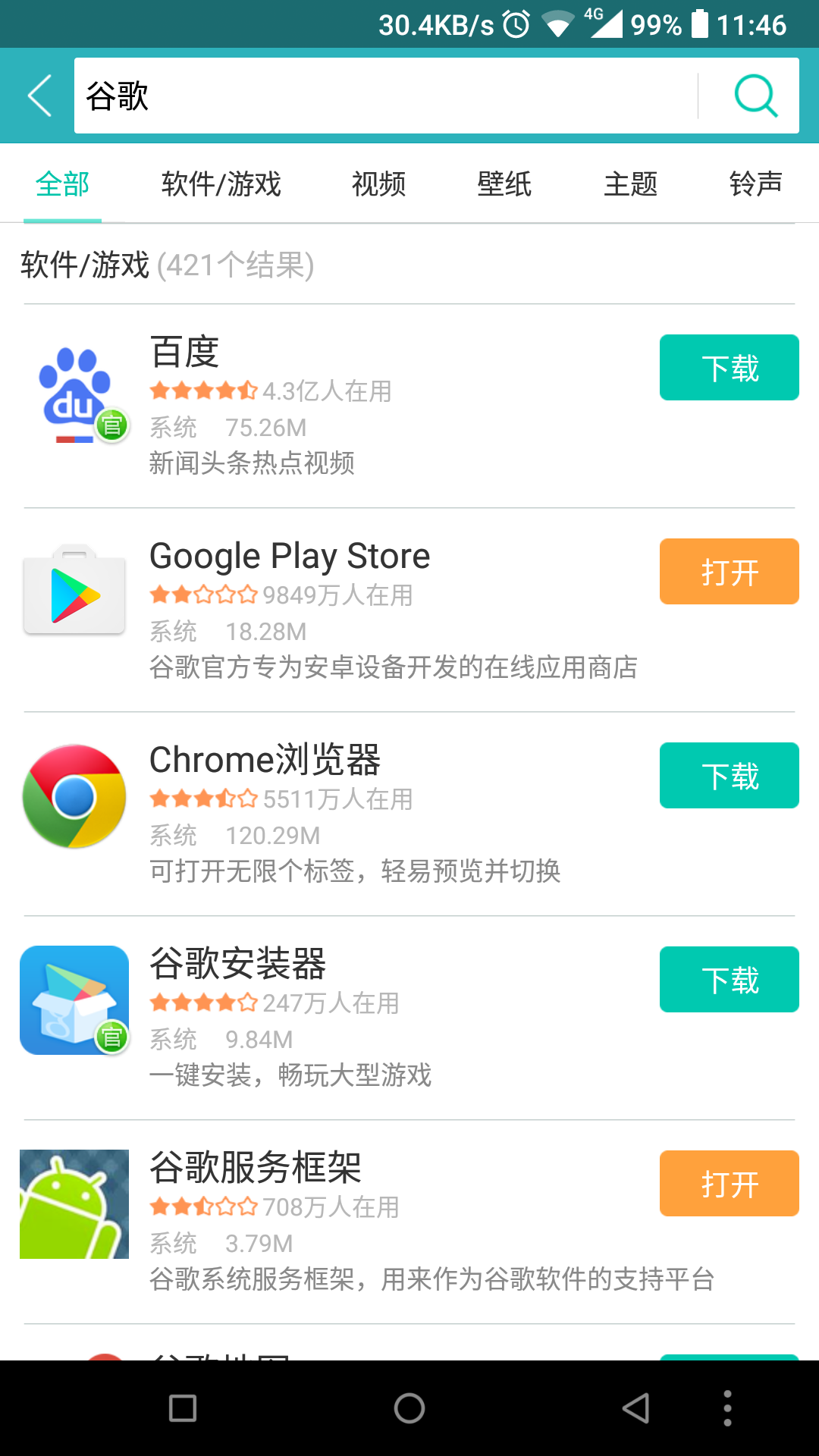The height and width of the screenshot is (1456, 819).
Task: Switch to the 软件/游戏 tab
Action: click(221, 184)
